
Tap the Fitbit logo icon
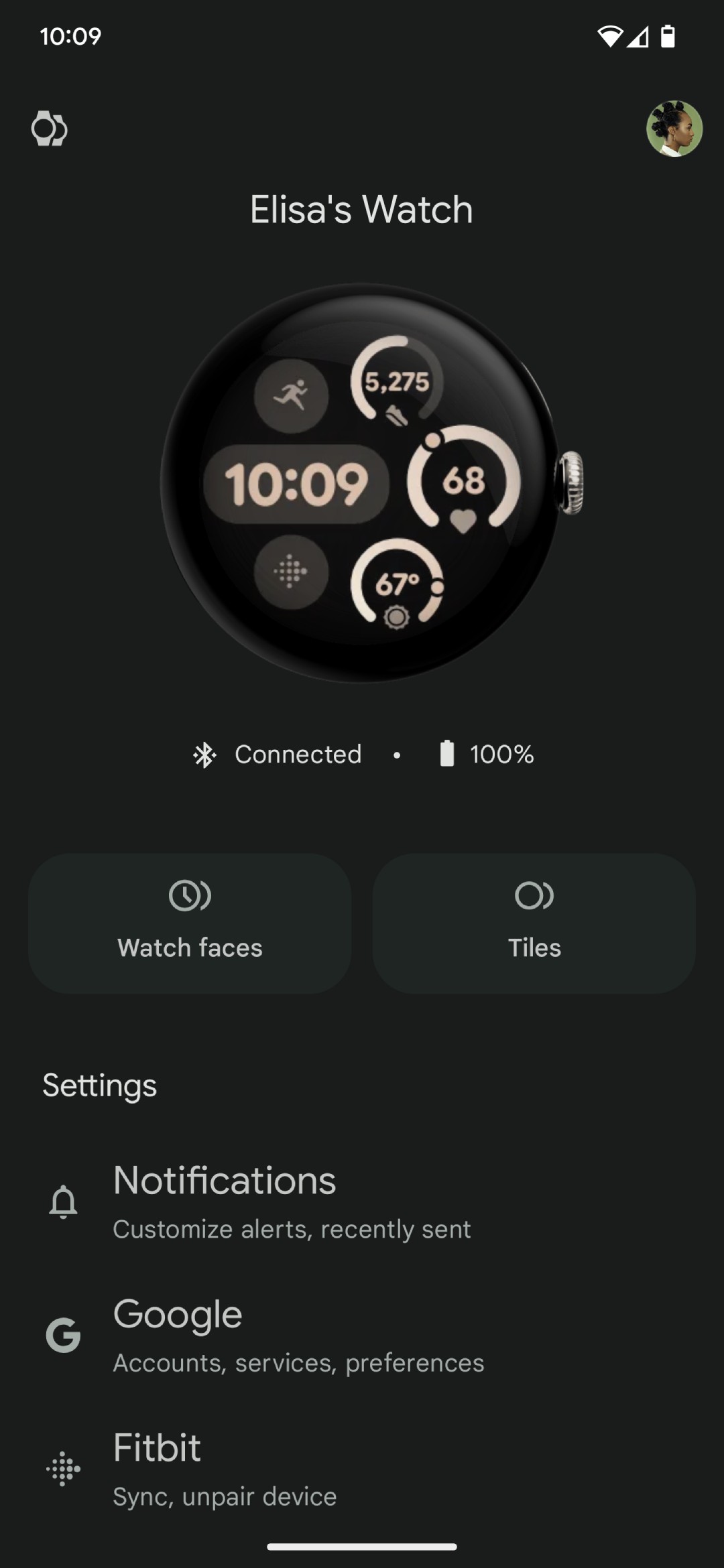coord(62,1469)
